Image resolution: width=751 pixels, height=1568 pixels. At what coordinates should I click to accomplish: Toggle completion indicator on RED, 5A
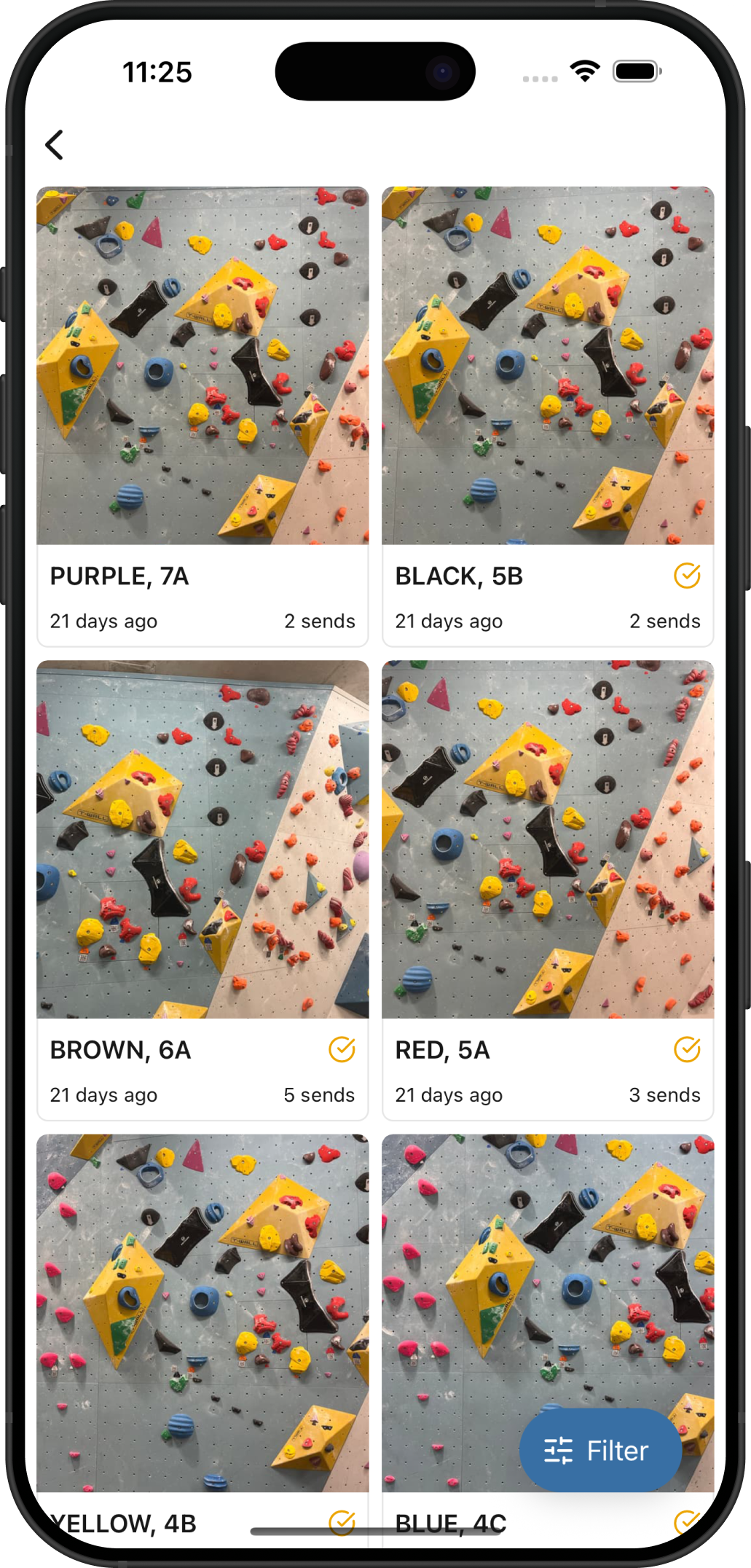pos(687,1050)
